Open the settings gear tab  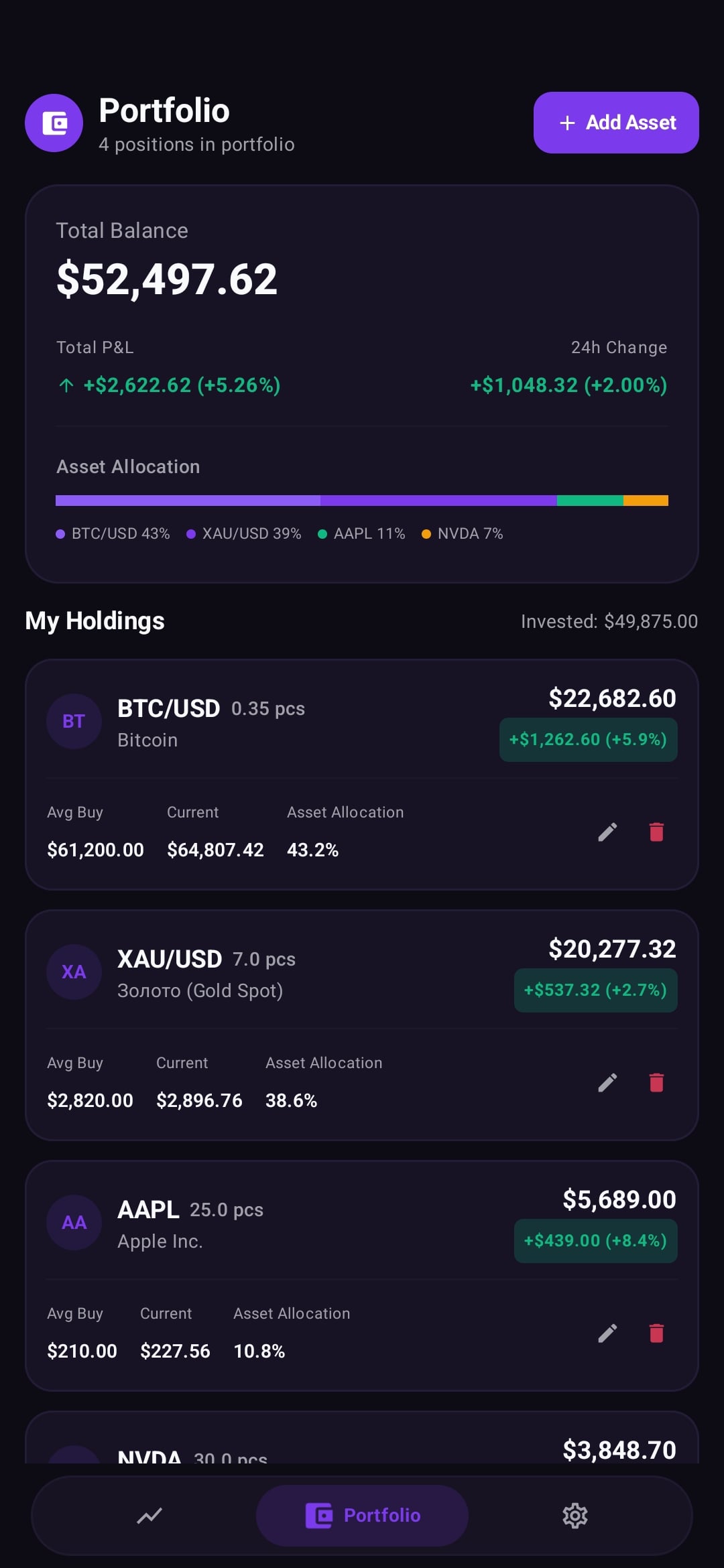click(x=575, y=1516)
